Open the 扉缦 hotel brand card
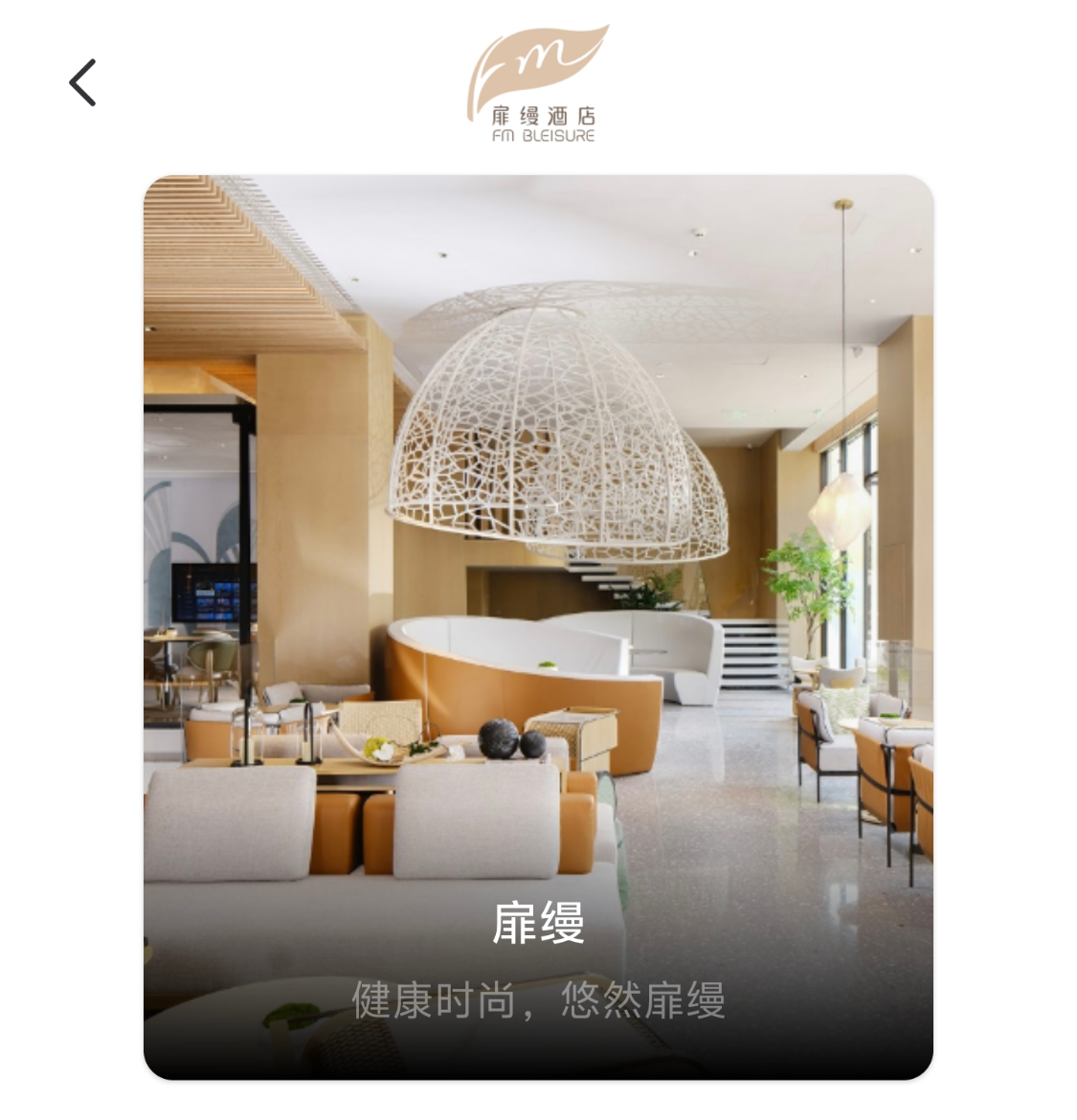1077x1120 pixels. click(x=538, y=627)
